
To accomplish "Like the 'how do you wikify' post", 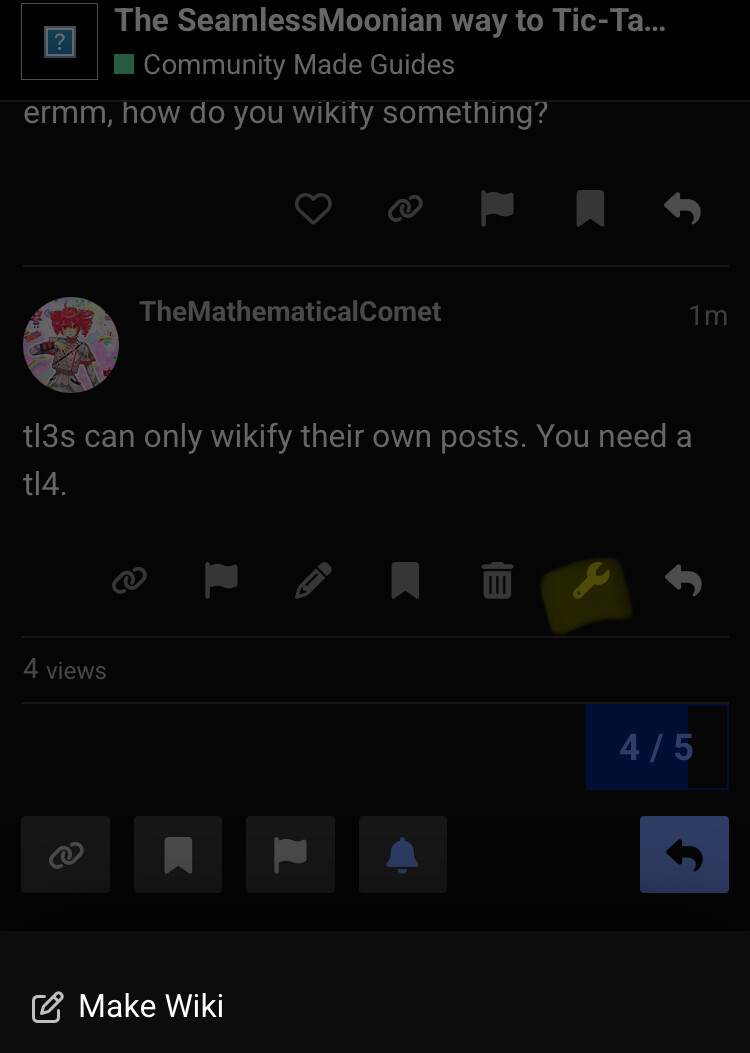I will [x=313, y=209].
